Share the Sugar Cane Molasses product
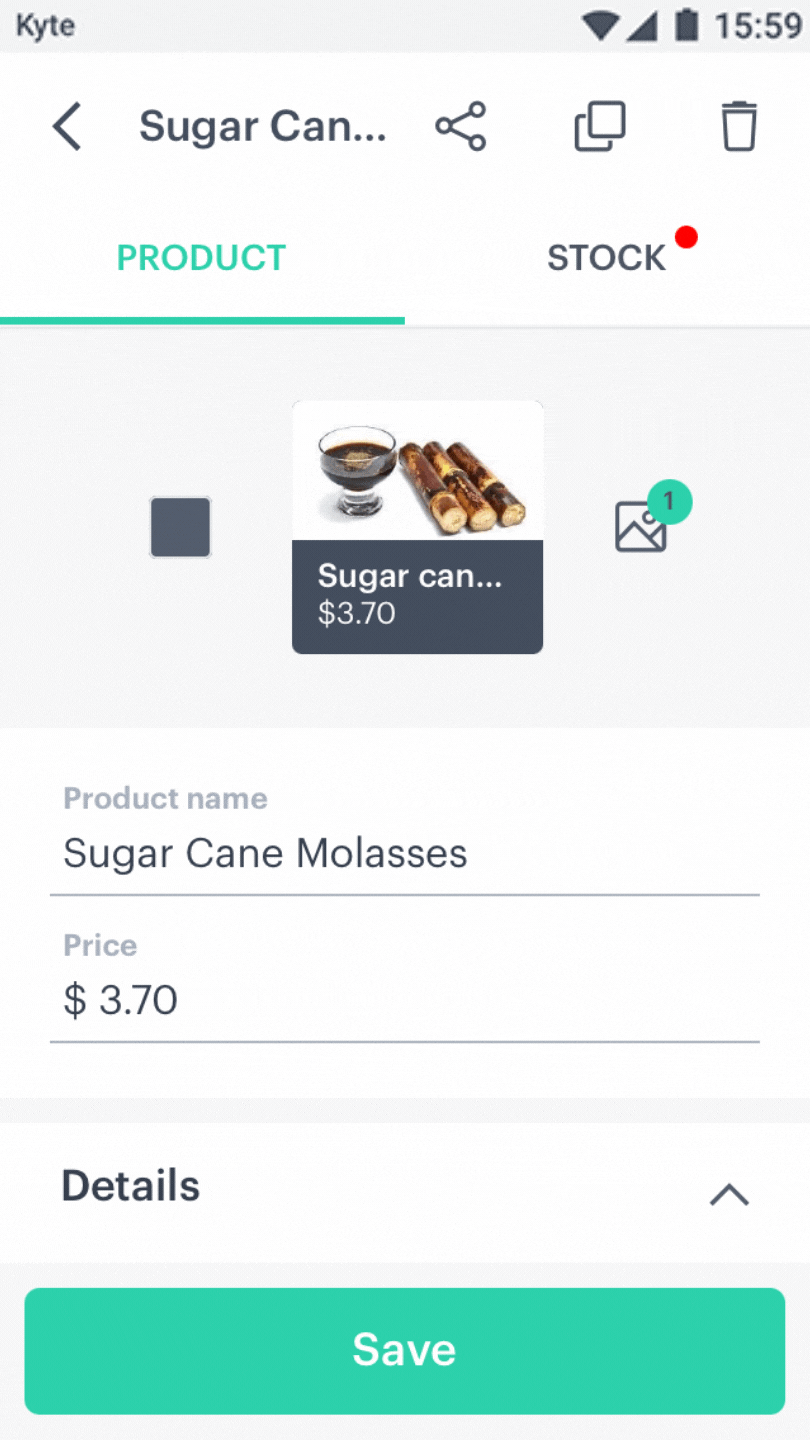 460,127
